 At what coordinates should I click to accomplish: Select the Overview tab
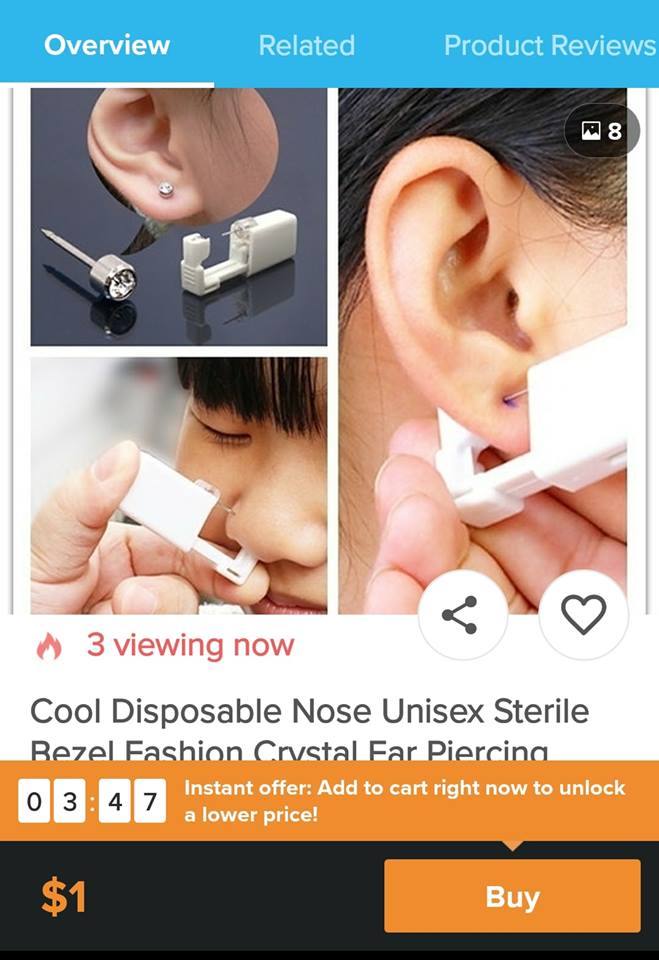tap(107, 45)
